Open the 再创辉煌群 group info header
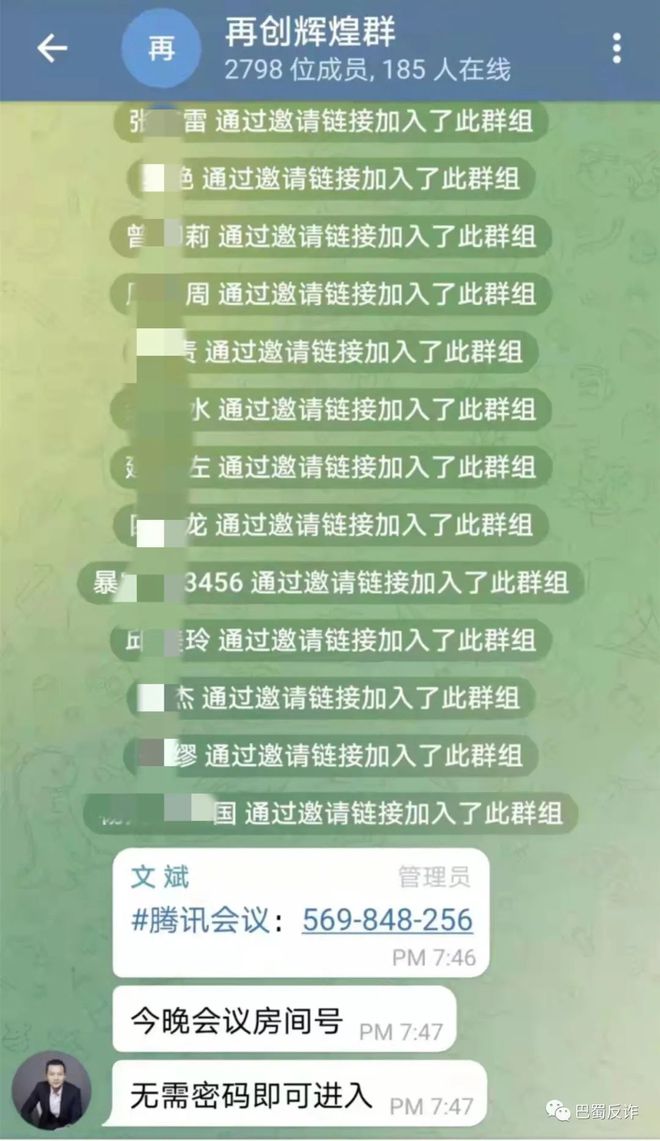This screenshot has height=1141, width=660. (367, 50)
